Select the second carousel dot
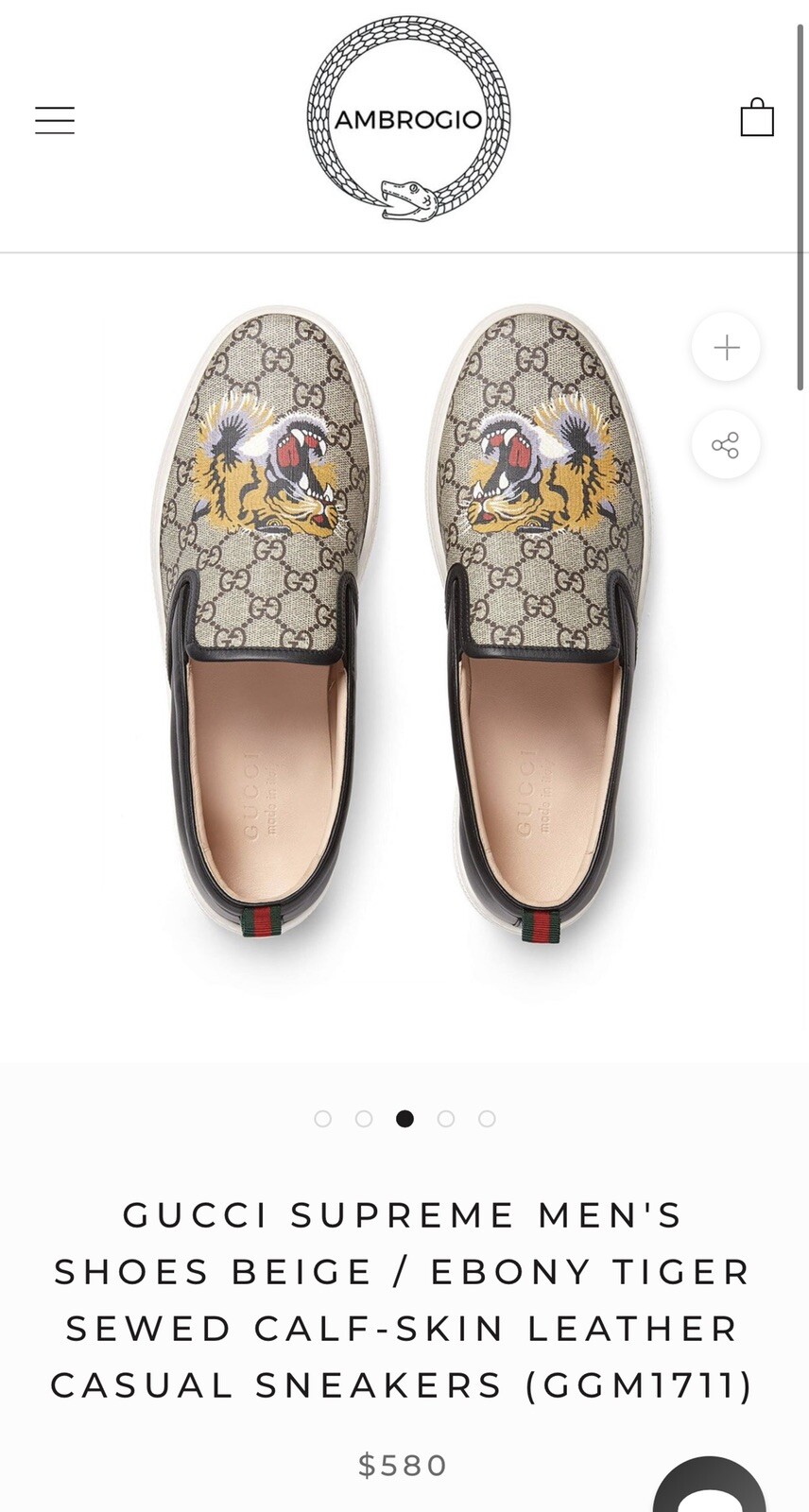 [365, 1118]
